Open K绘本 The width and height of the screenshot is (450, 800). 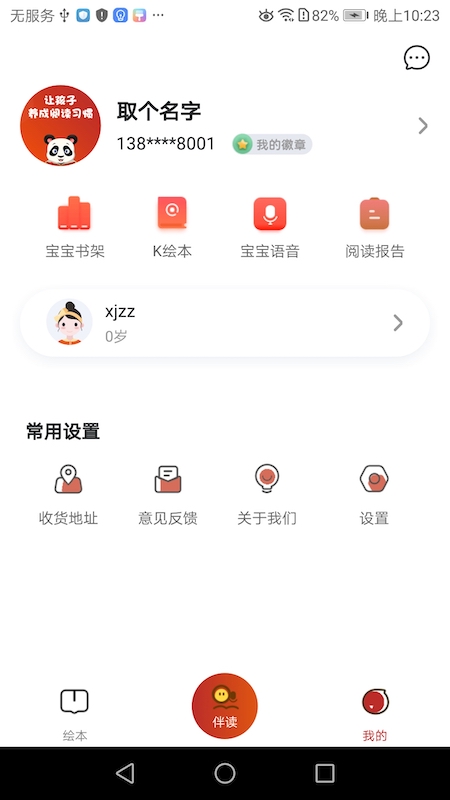[x=172, y=228]
